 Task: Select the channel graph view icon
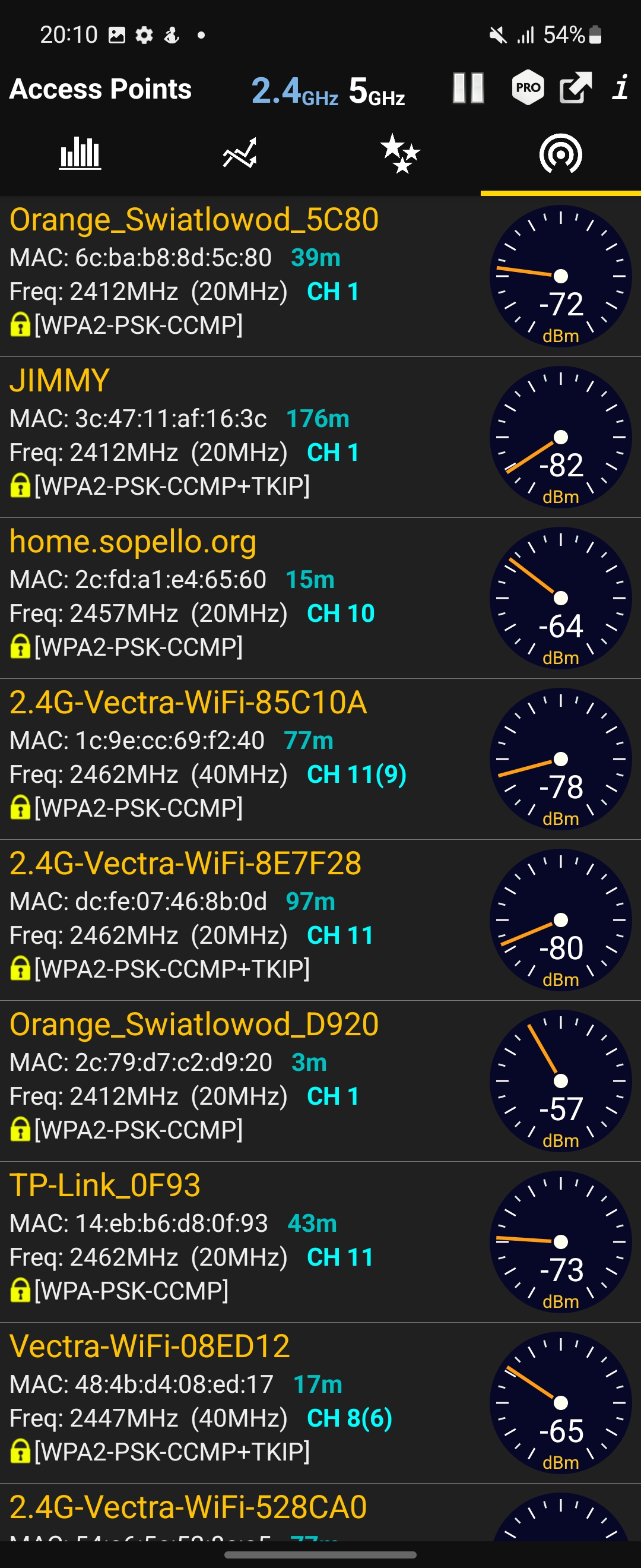pyautogui.click(x=80, y=154)
